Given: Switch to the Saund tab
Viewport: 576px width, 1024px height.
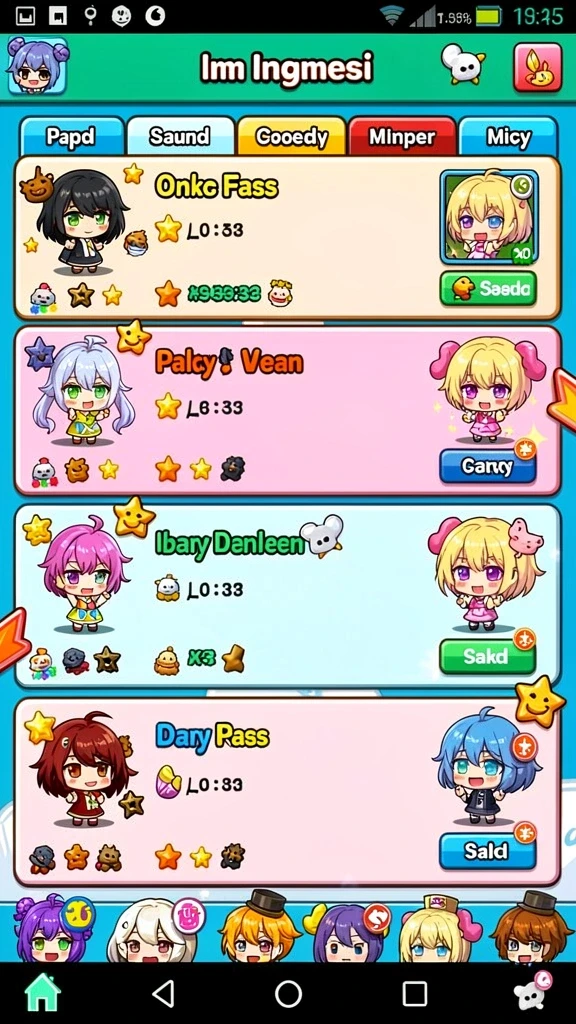Looking at the screenshot, I should (180, 137).
